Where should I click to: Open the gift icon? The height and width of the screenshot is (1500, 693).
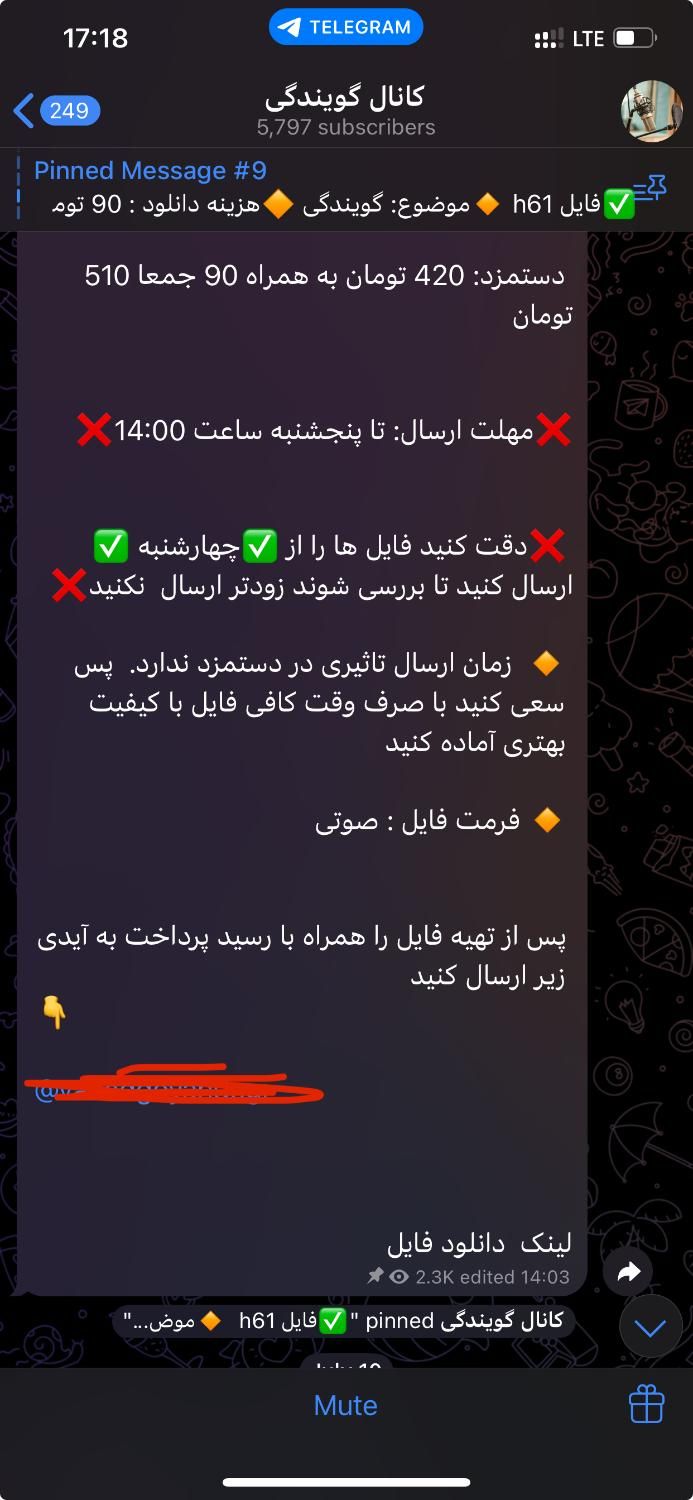pyautogui.click(x=646, y=1405)
